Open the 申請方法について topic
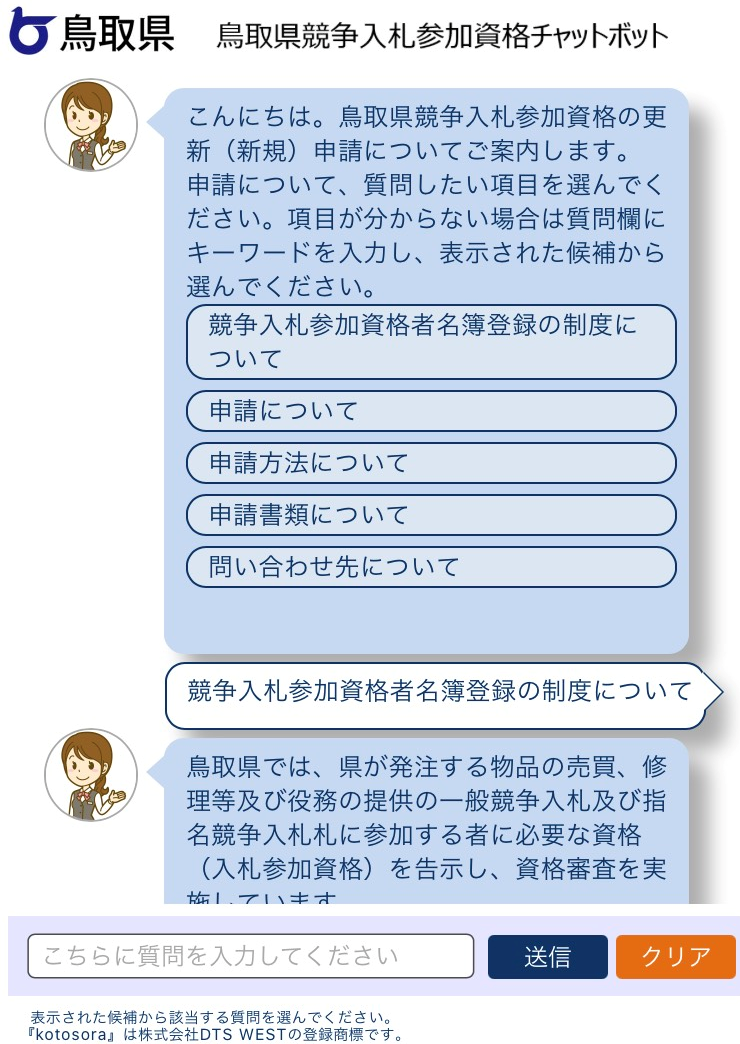 [431, 463]
